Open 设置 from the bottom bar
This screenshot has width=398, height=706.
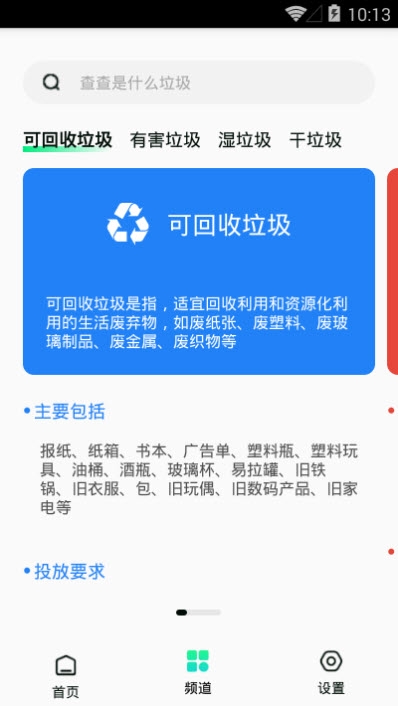331,673
